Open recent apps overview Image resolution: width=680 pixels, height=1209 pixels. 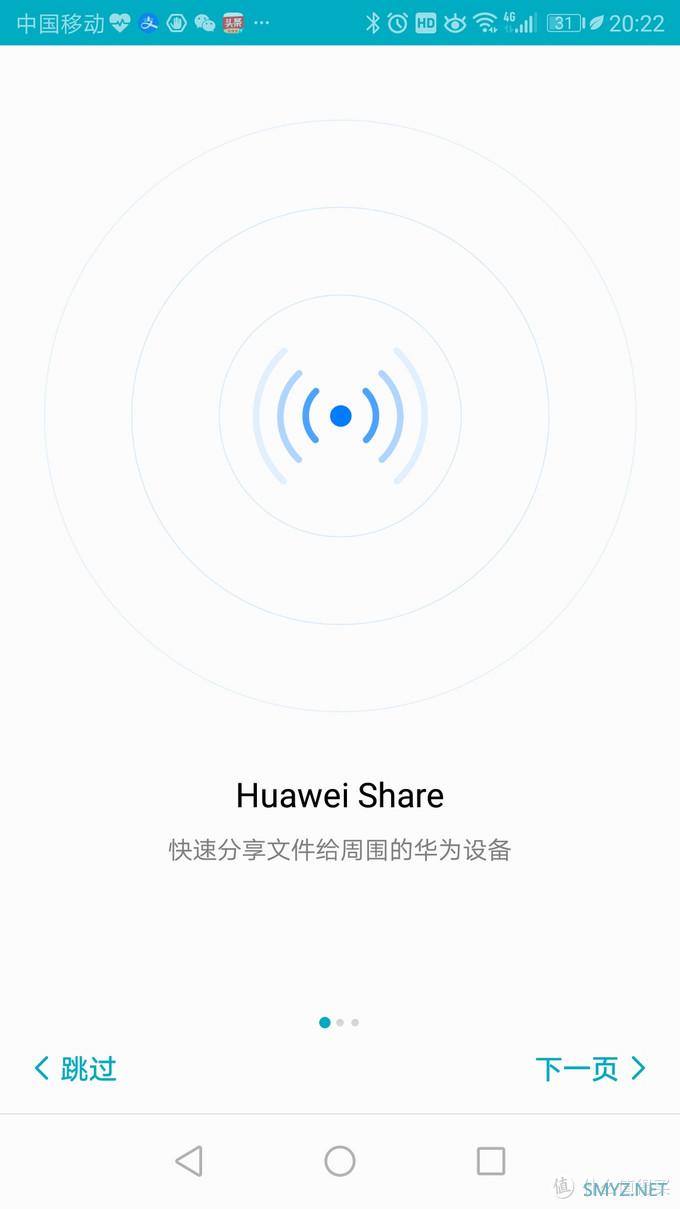click(490, 1160)
